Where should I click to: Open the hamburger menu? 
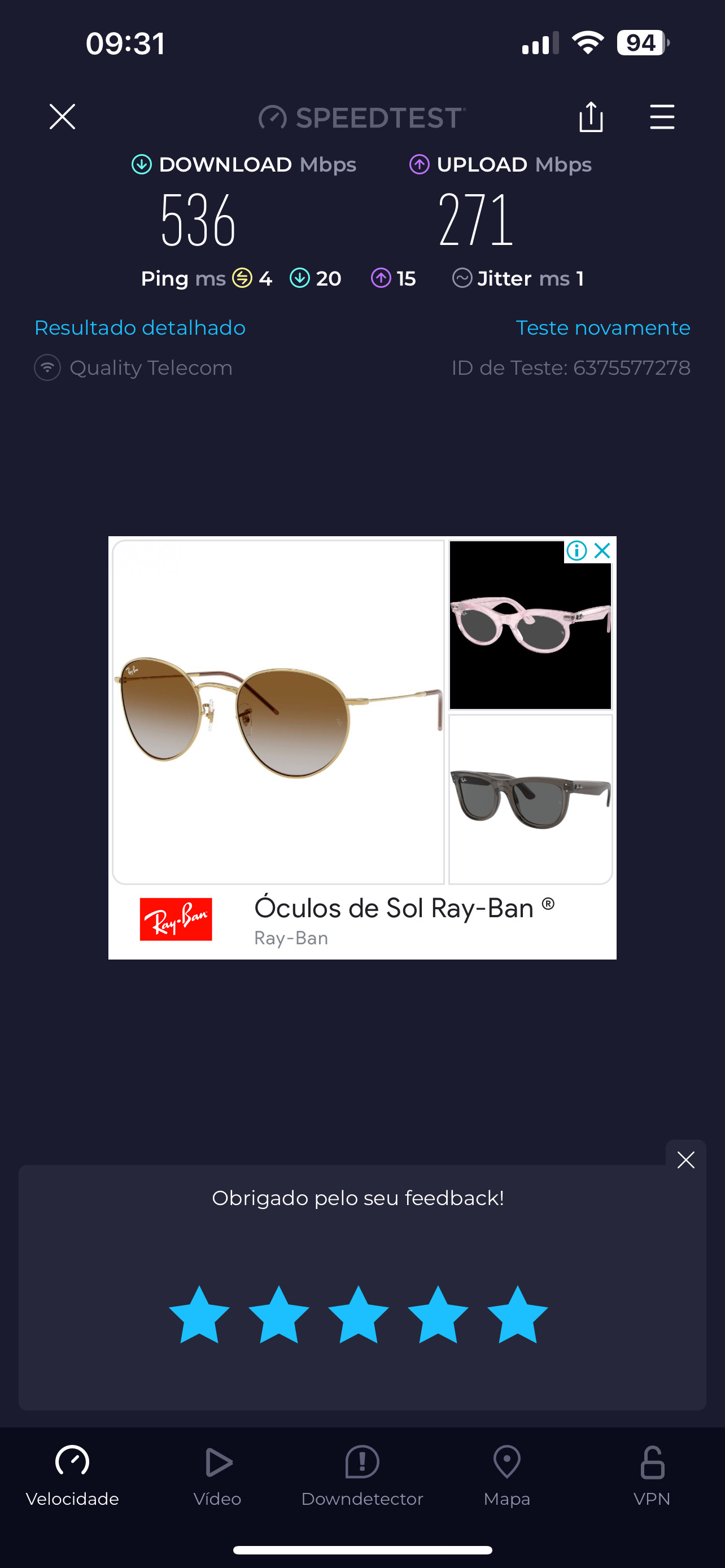(662, 116)
